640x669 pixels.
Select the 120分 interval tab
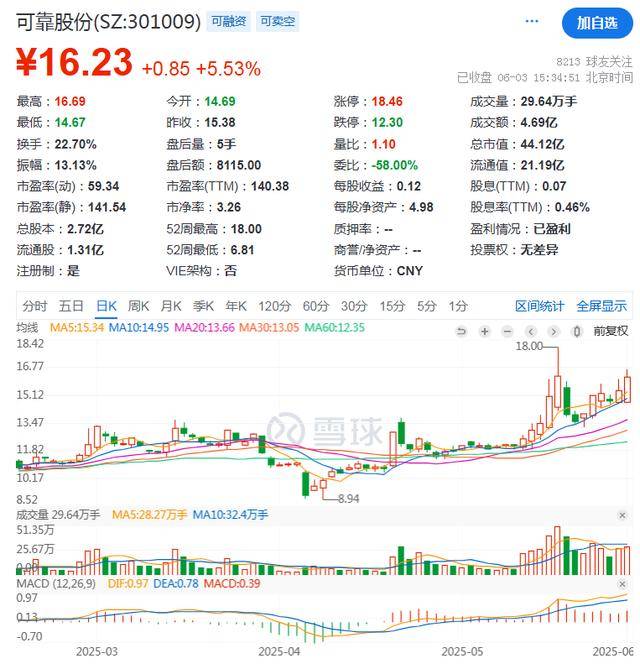click(273, 306)
